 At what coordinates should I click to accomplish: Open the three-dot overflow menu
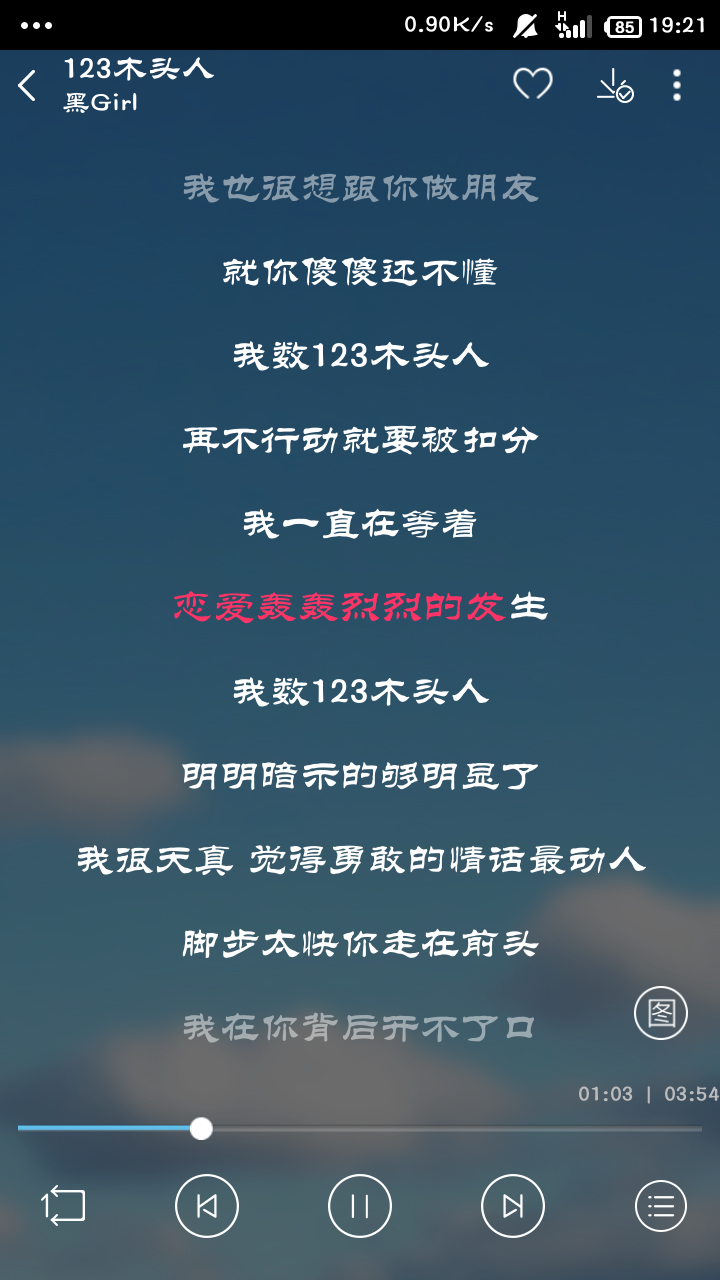click(677, 86)
